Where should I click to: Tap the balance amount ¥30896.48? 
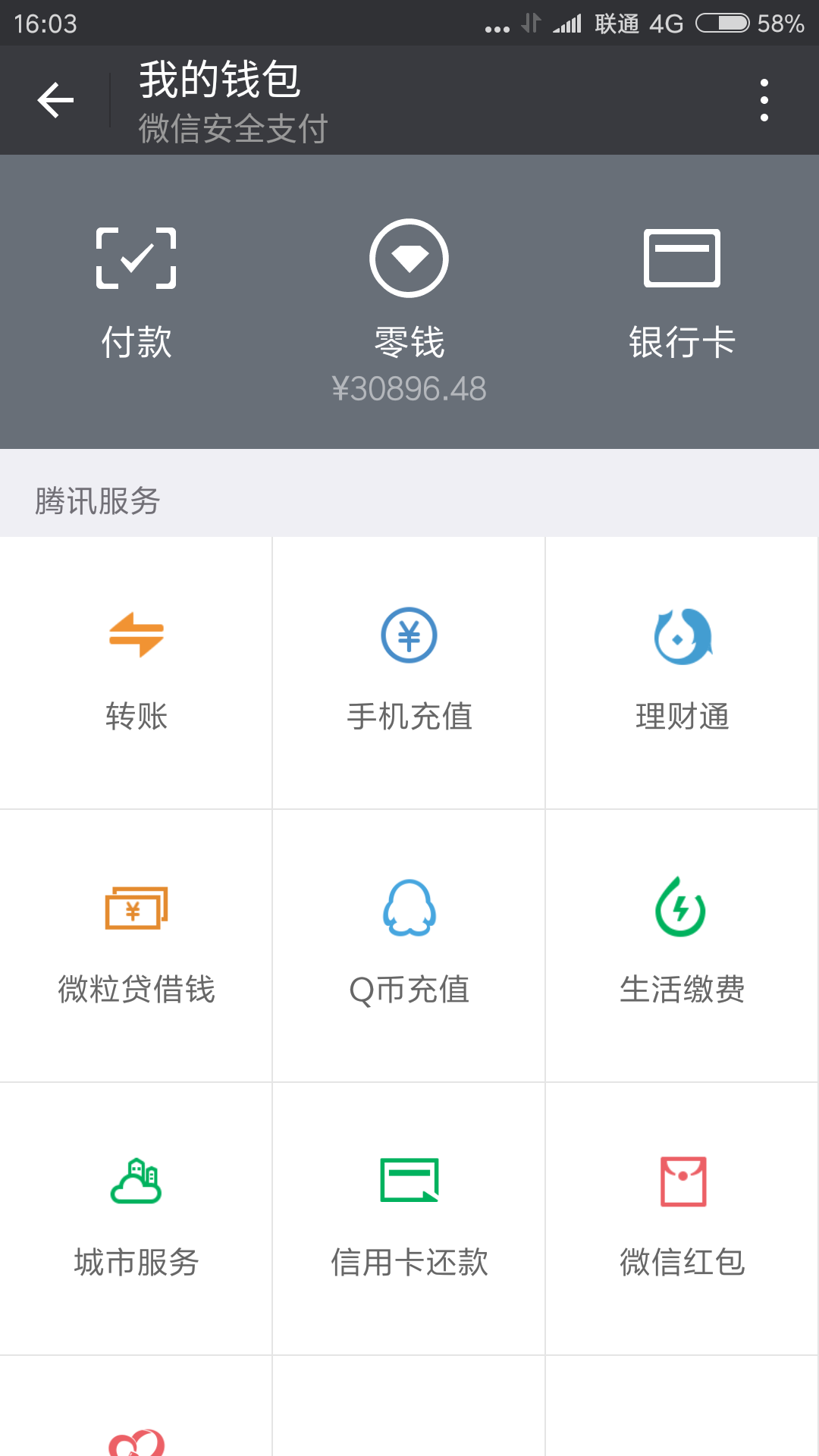point(408,389)
